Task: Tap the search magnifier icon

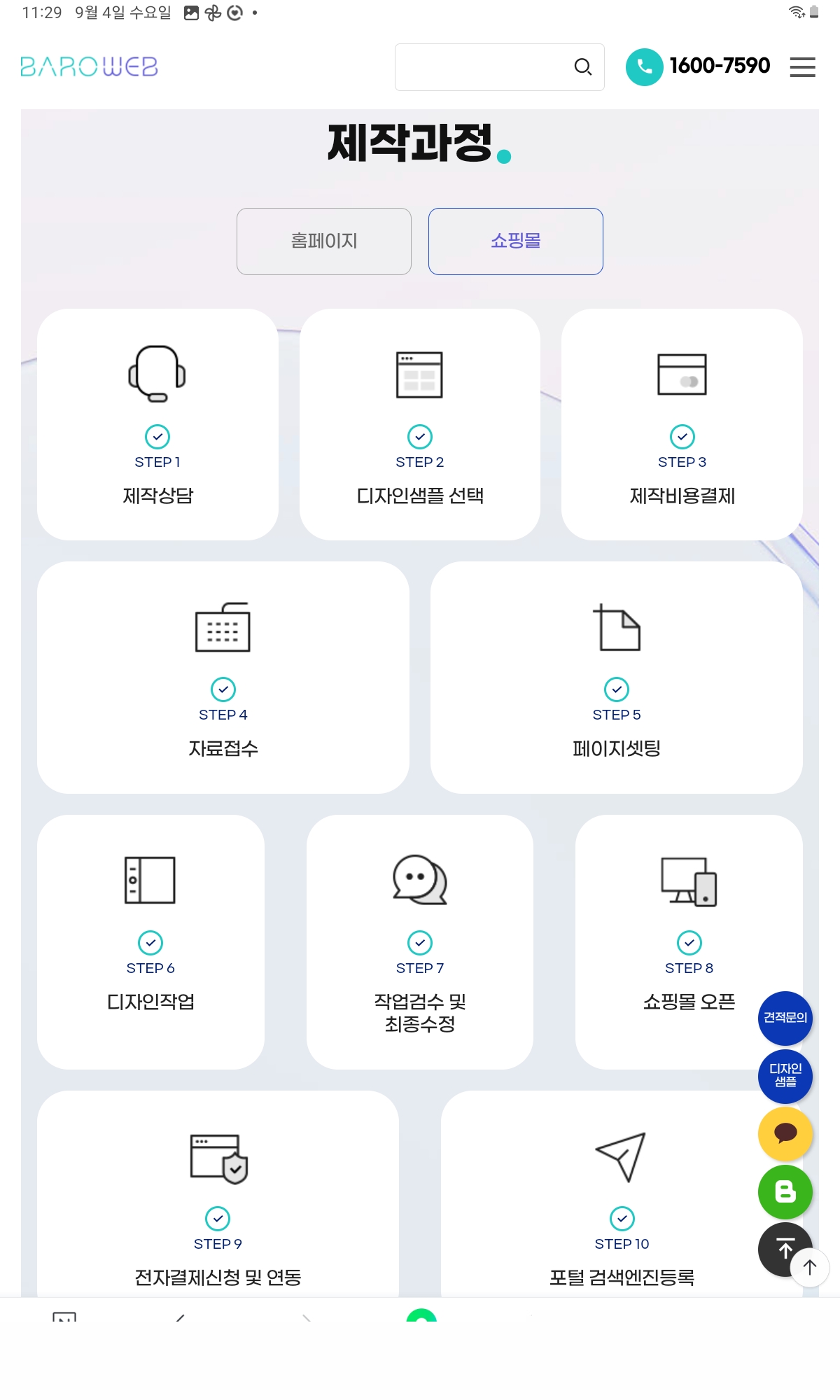Action: tap(582, 67)
